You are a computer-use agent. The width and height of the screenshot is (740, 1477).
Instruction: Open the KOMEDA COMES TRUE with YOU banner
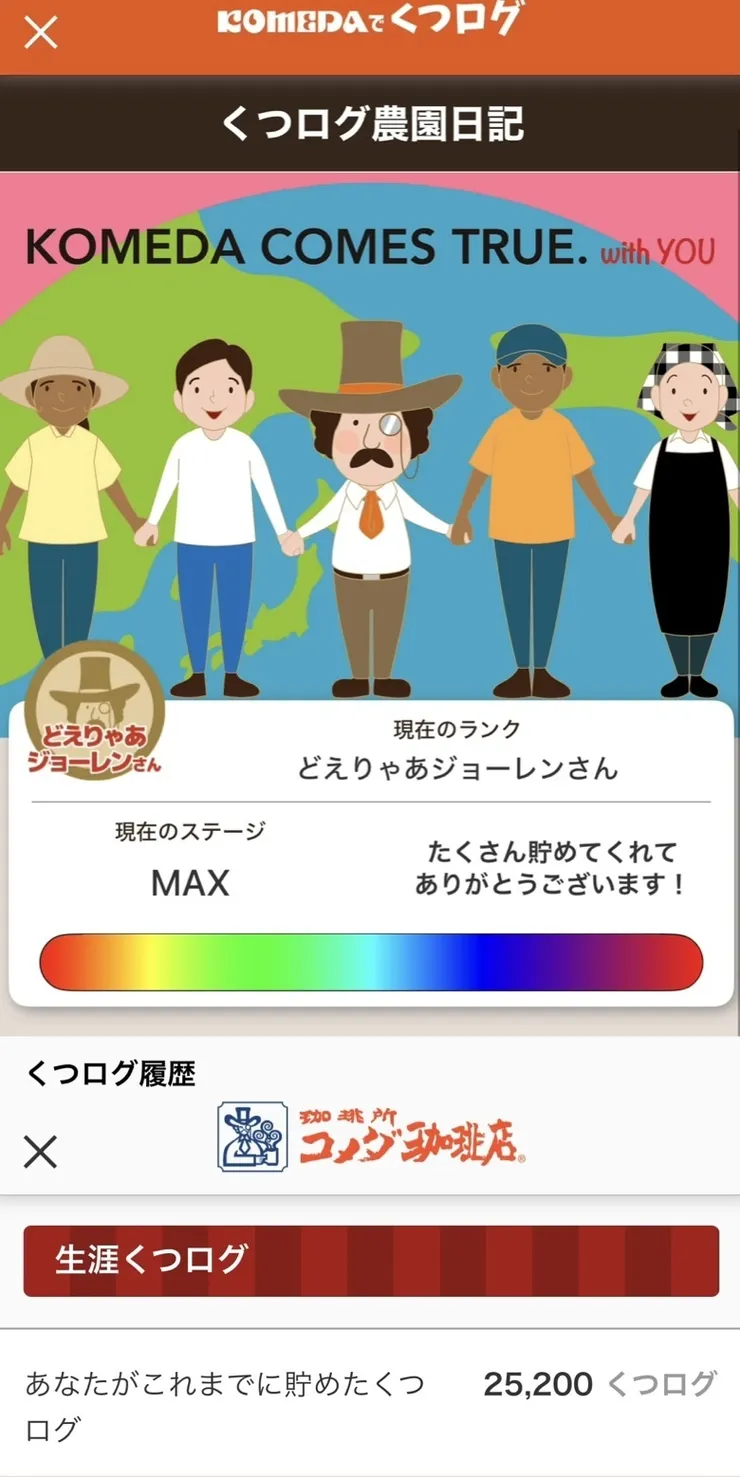click(x=370, y=244)
